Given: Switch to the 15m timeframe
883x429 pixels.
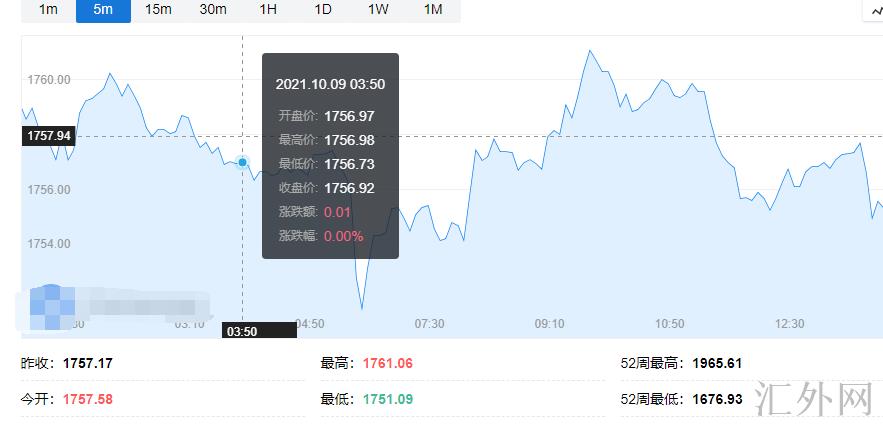Looking at the screenshot, I should [x=158, y=9].
